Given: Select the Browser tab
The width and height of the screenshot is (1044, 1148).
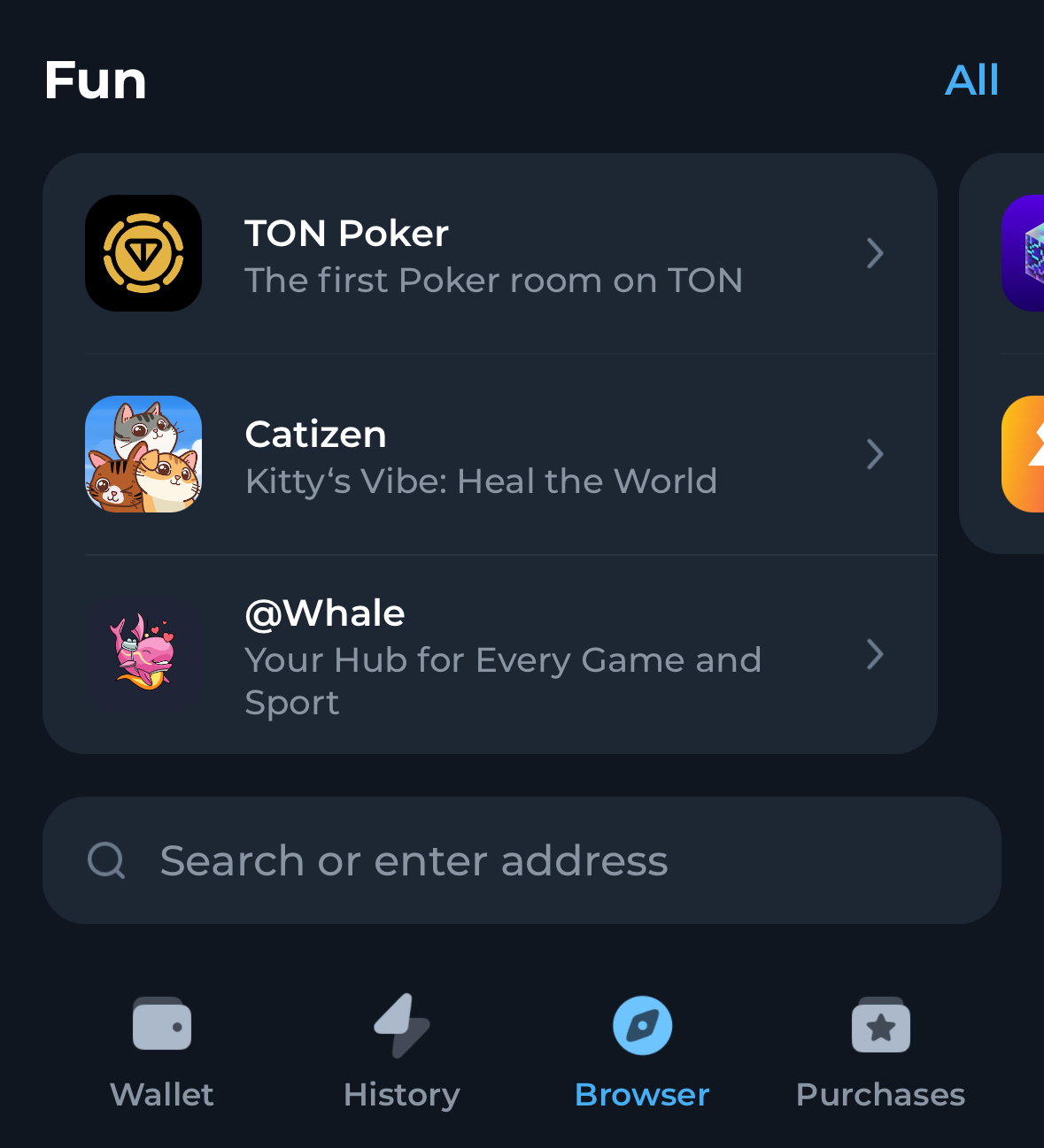Looking at the screenshot, I should point(642,1051).
